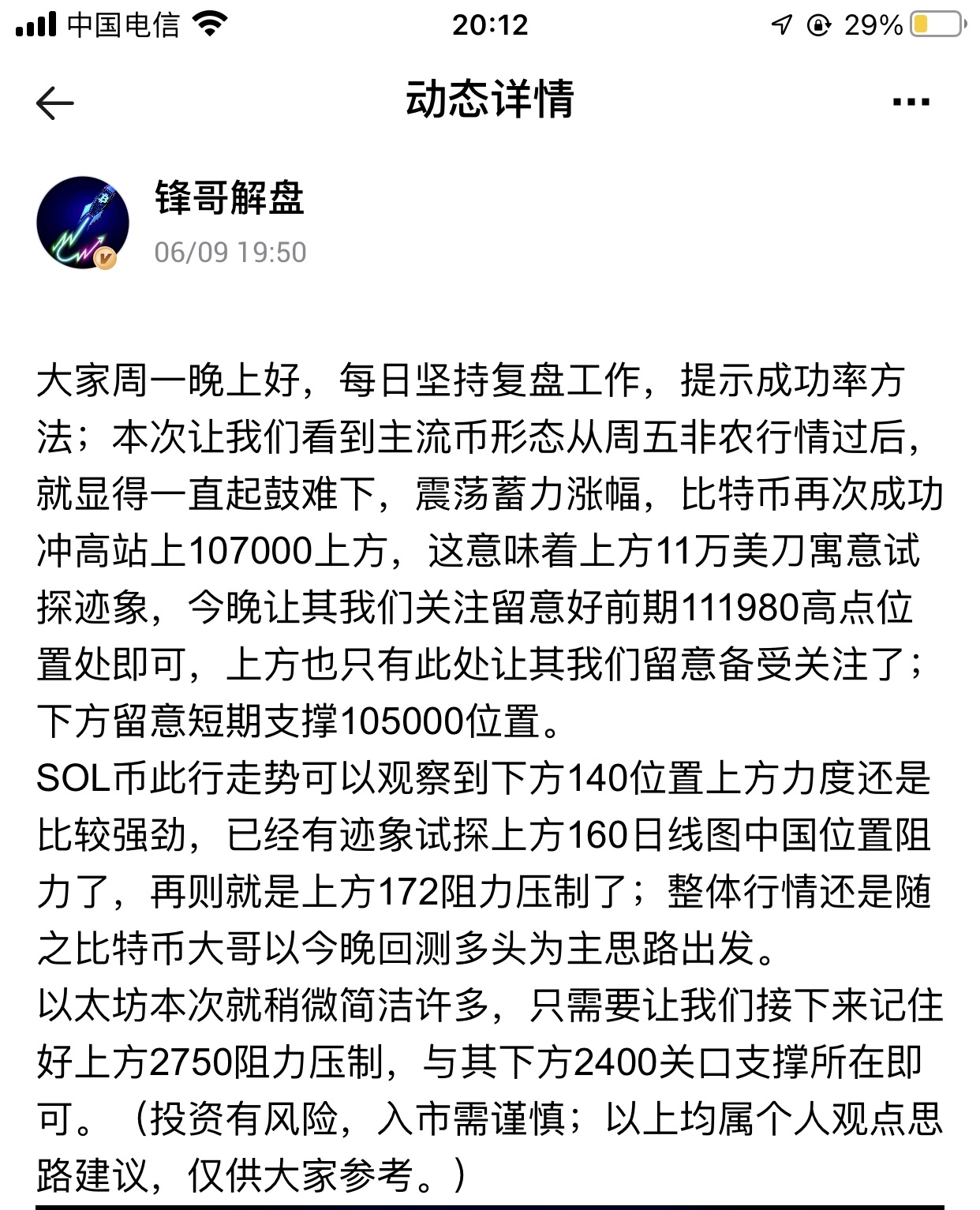Open the three-dot overflow menu
980x1210 pixels.
[x=911, y=102]
